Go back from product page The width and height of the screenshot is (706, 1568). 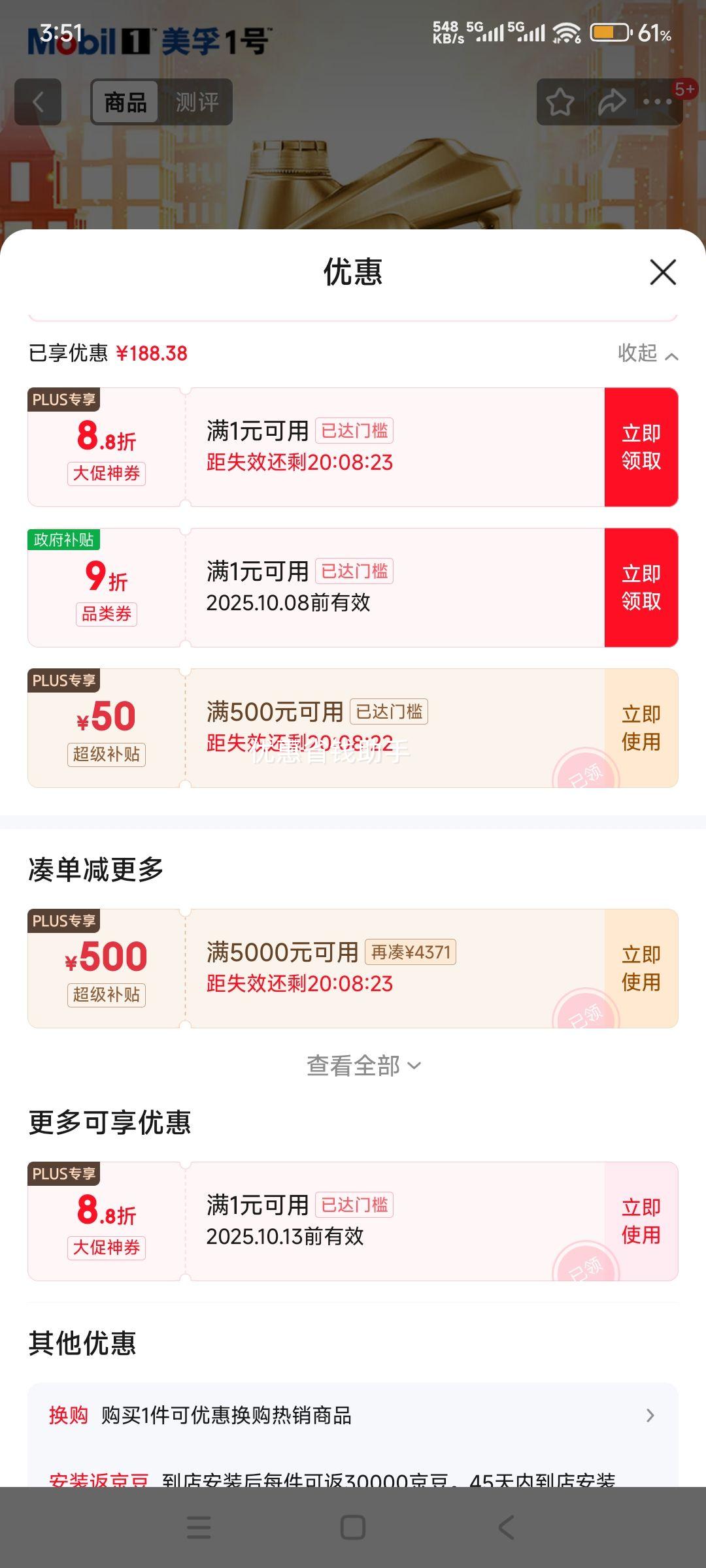pos(38,102)
